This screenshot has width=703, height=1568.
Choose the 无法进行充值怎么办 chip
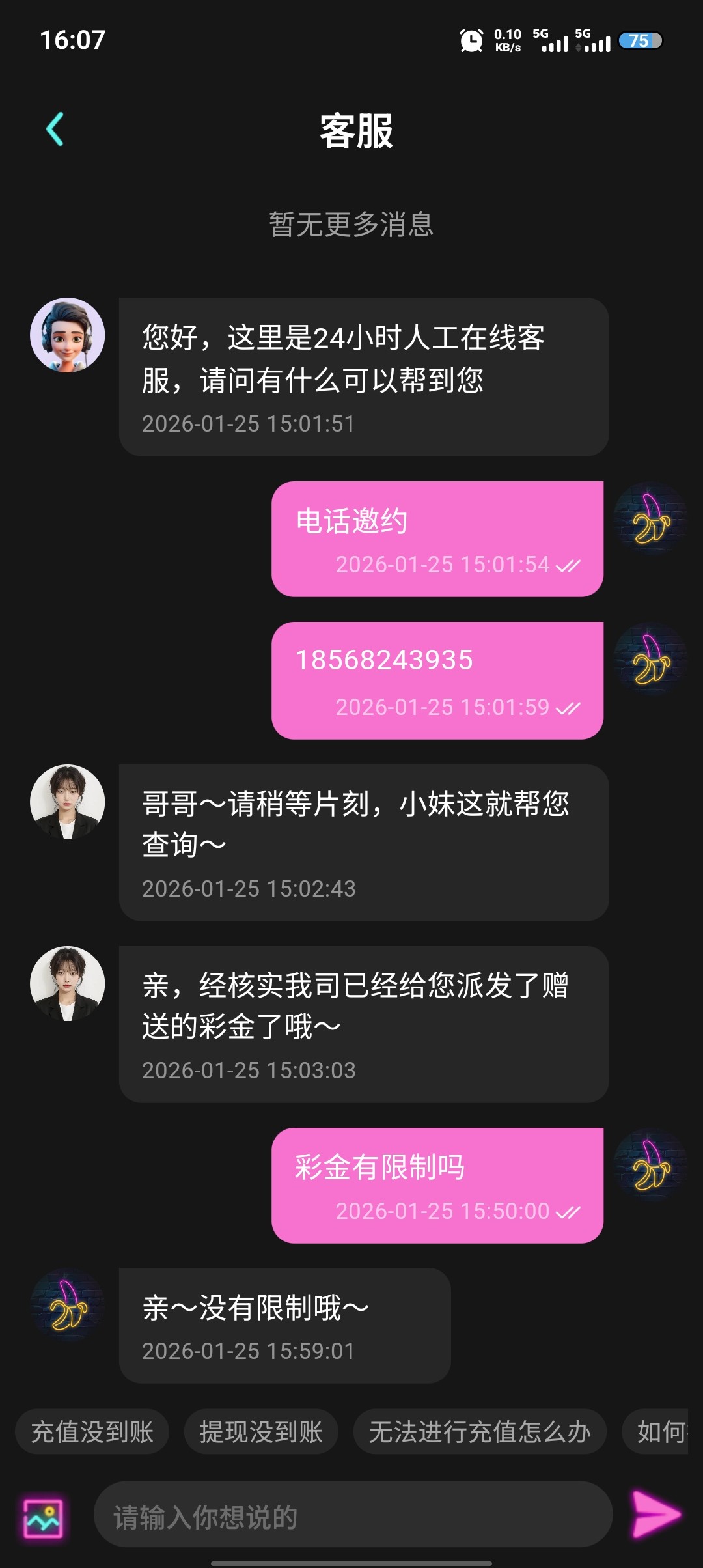click(x=479, y=1432)
